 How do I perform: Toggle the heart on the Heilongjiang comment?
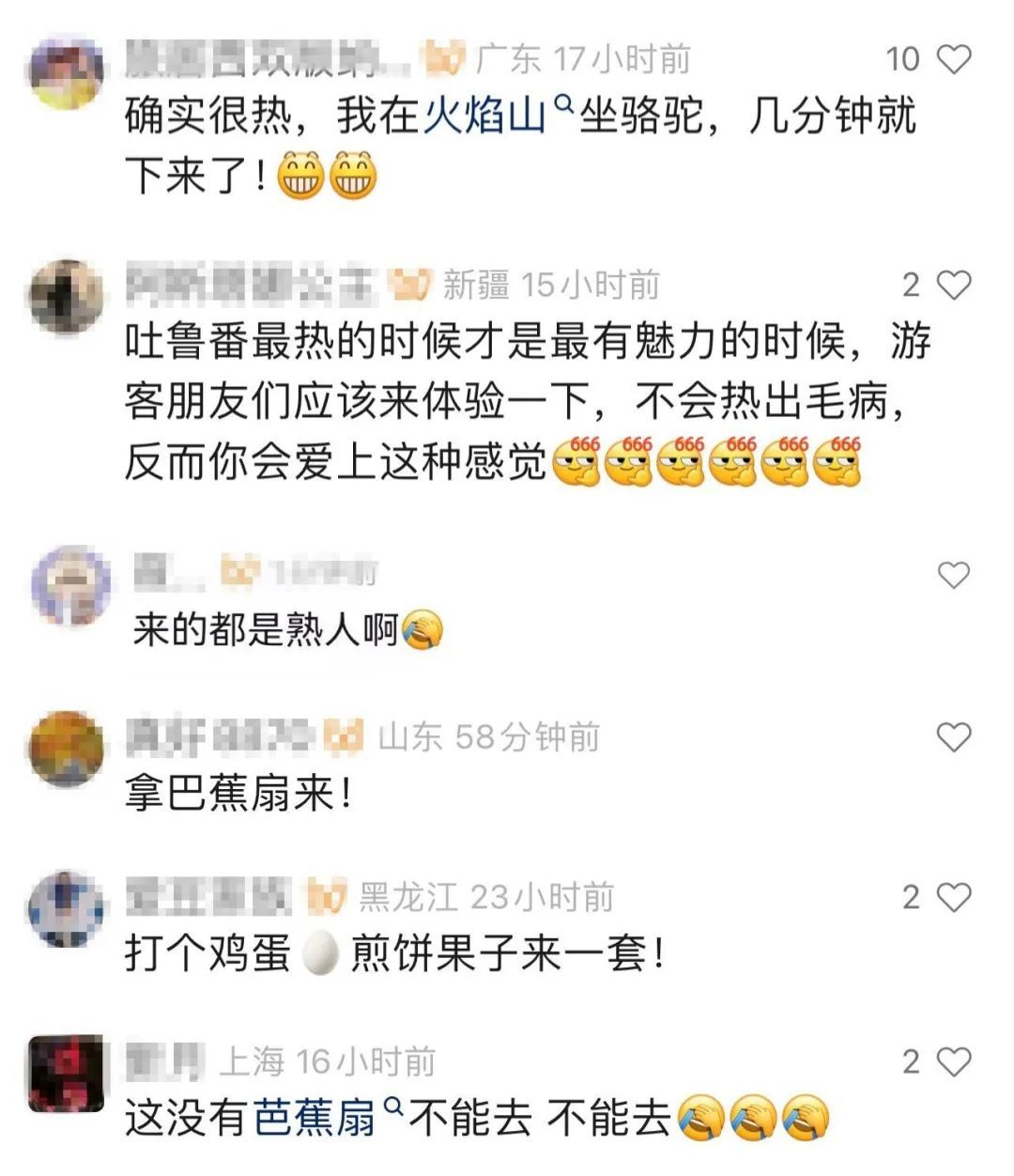956,897
